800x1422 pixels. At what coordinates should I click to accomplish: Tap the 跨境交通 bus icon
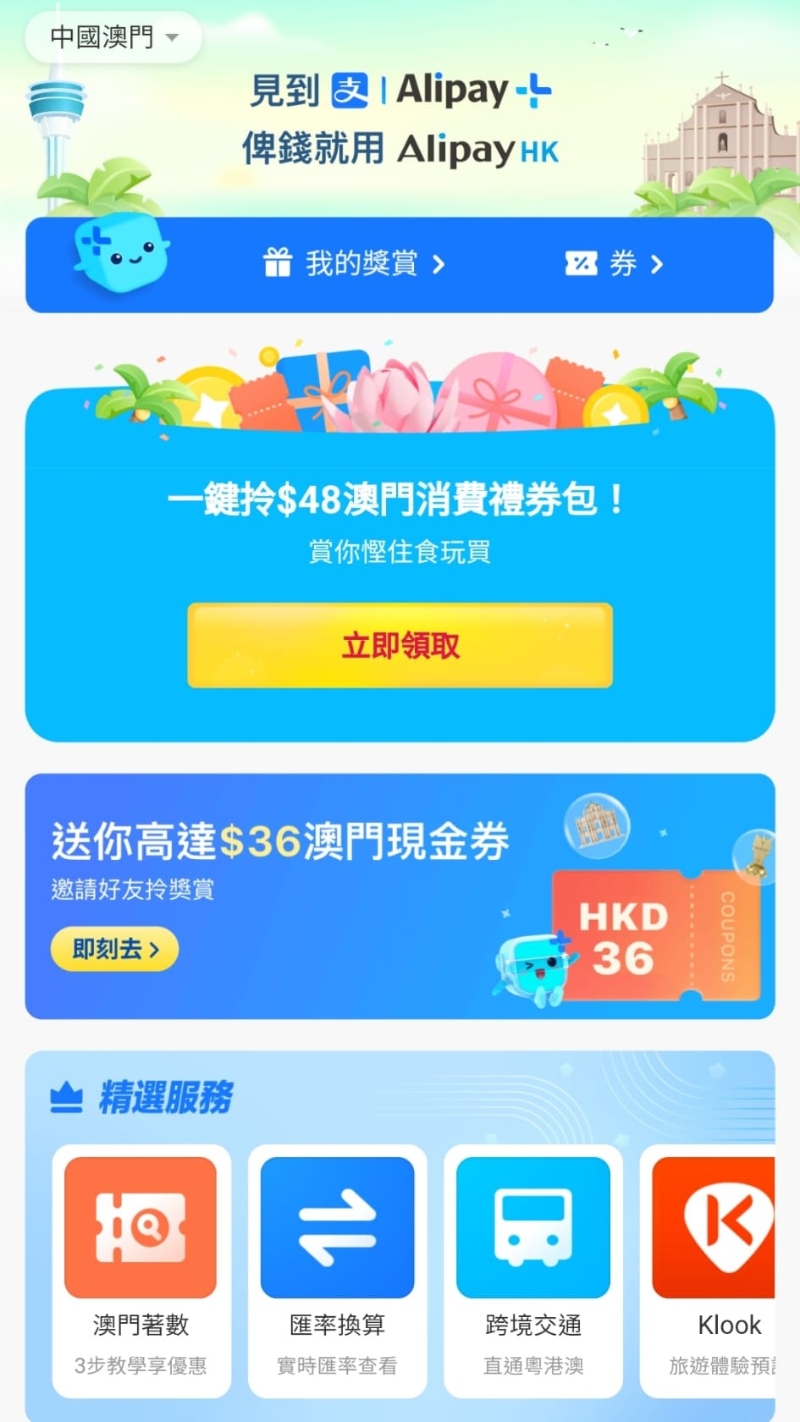coord(533,1226)
